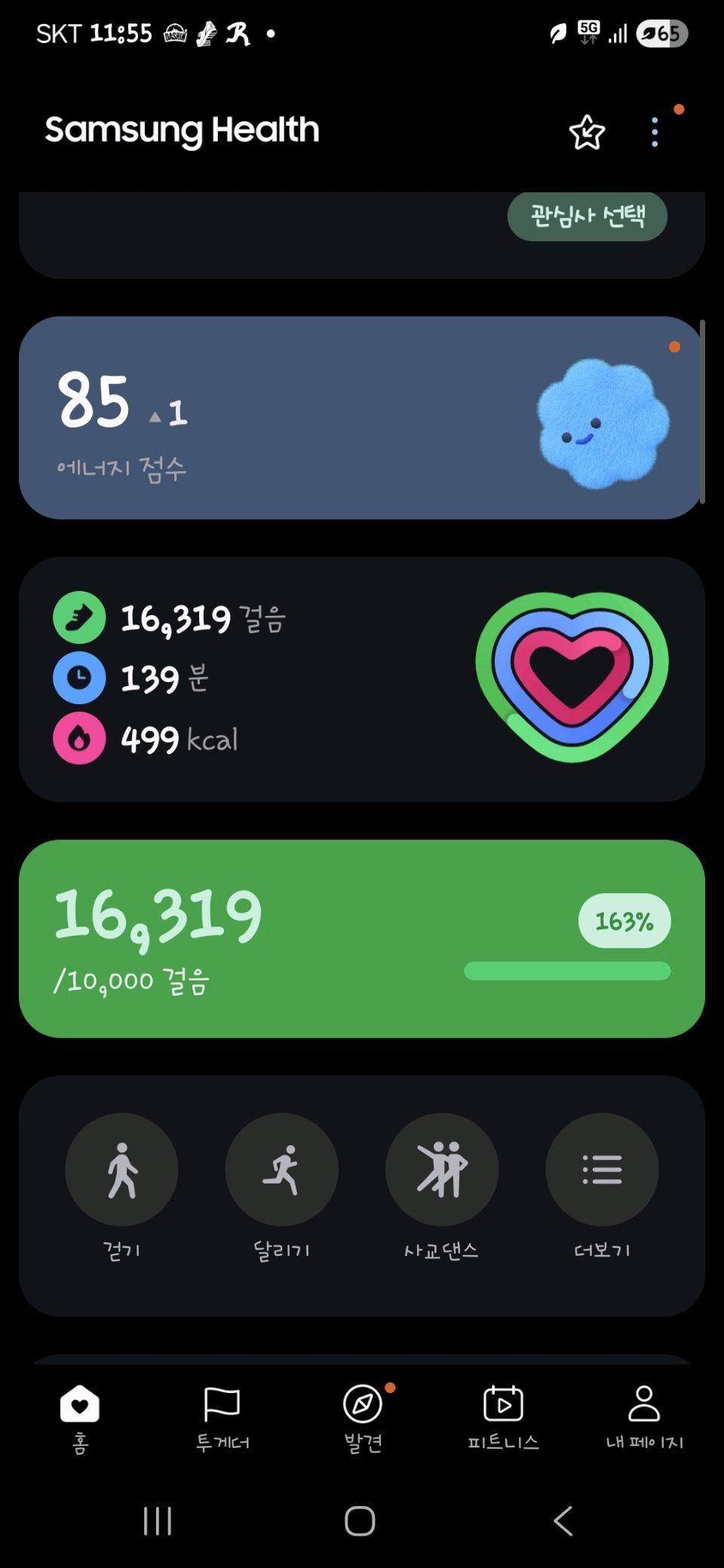The image size is (724, 1568).
Task: Open the star badge icon in header
Action: point(587,133)
